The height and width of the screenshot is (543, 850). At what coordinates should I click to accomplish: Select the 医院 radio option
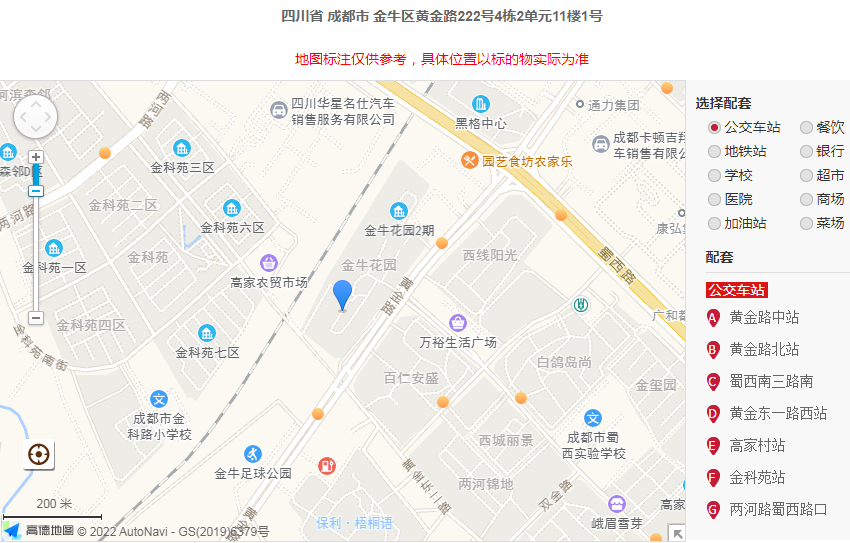click(714, 200)
